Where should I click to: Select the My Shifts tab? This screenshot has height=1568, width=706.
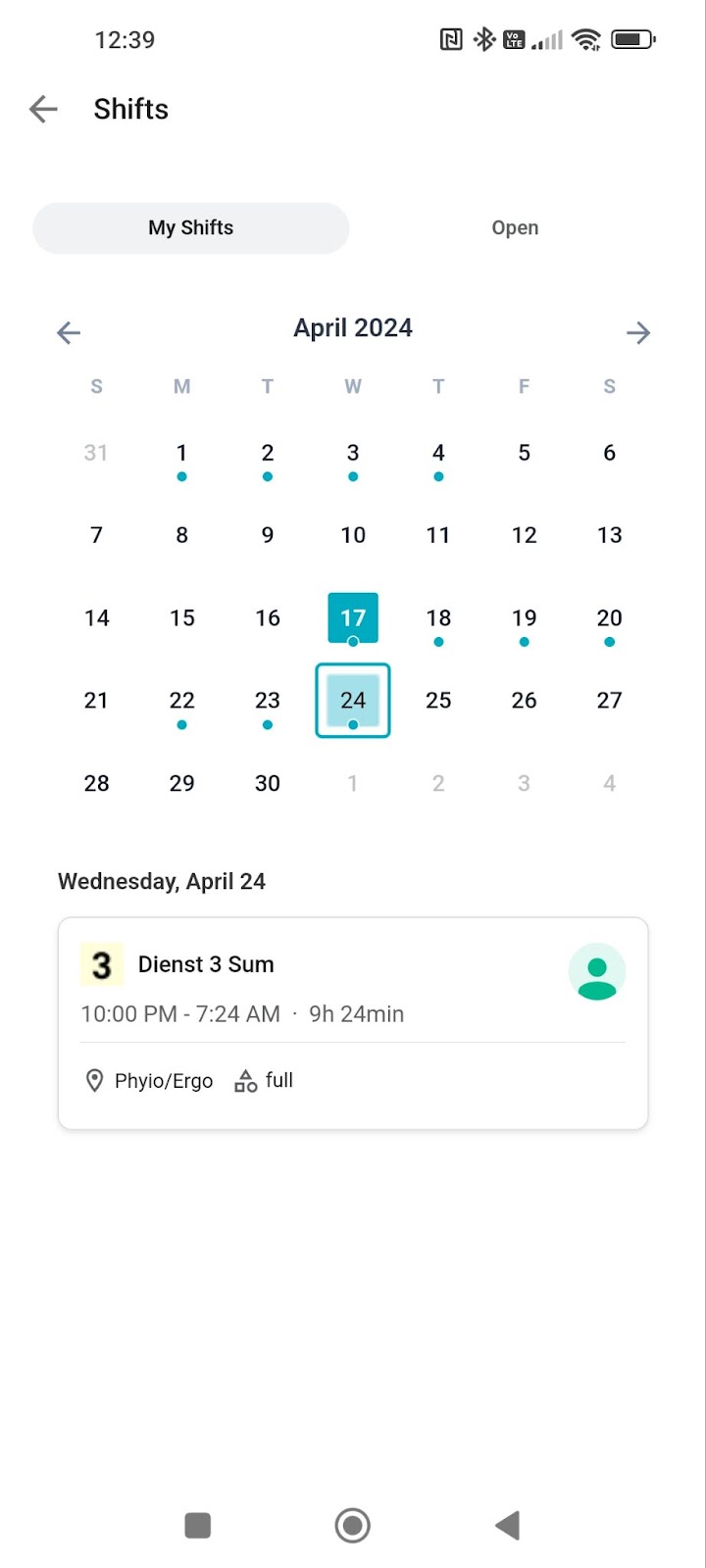click(191, 227)
